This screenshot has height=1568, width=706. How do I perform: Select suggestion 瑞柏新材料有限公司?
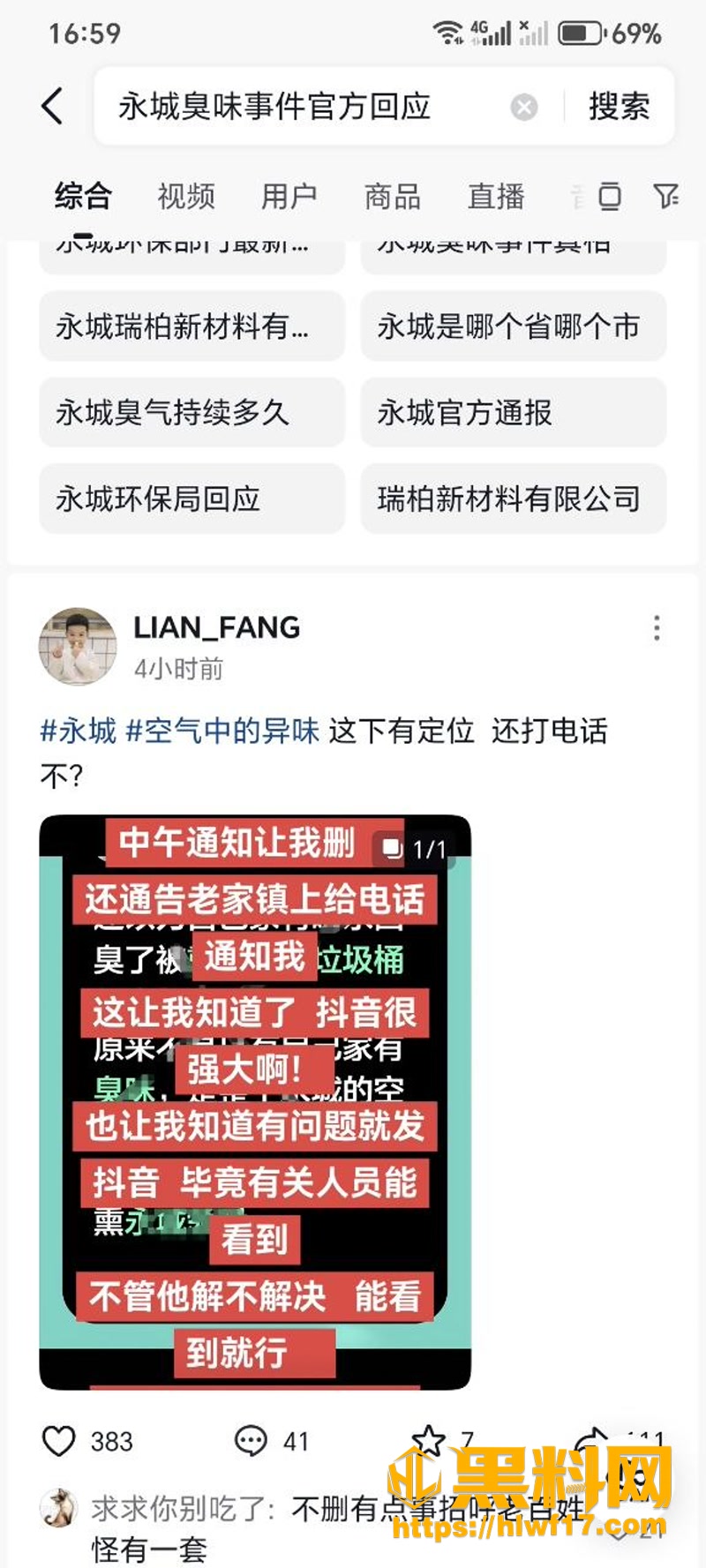pyautogui.click(x=514, y=499)
